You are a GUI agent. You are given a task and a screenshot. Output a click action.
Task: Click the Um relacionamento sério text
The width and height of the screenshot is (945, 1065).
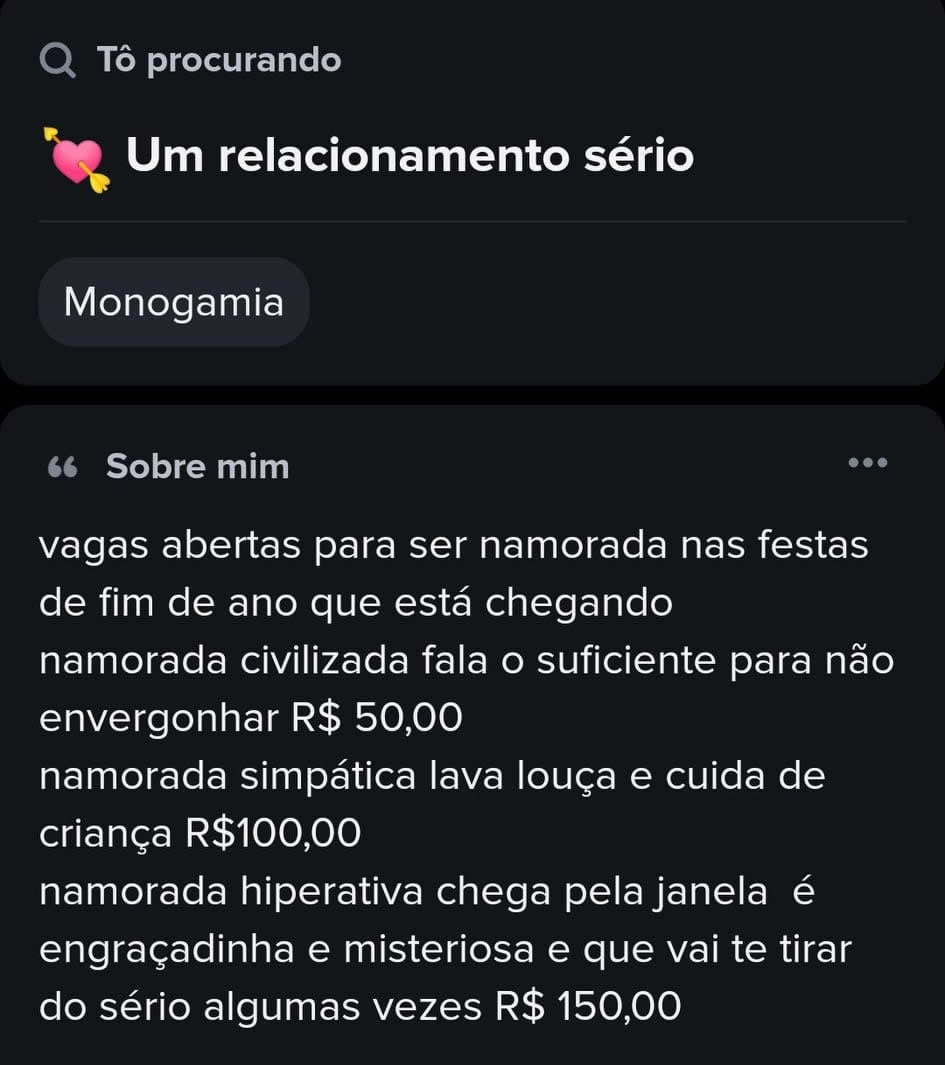[x=409, y=156]
